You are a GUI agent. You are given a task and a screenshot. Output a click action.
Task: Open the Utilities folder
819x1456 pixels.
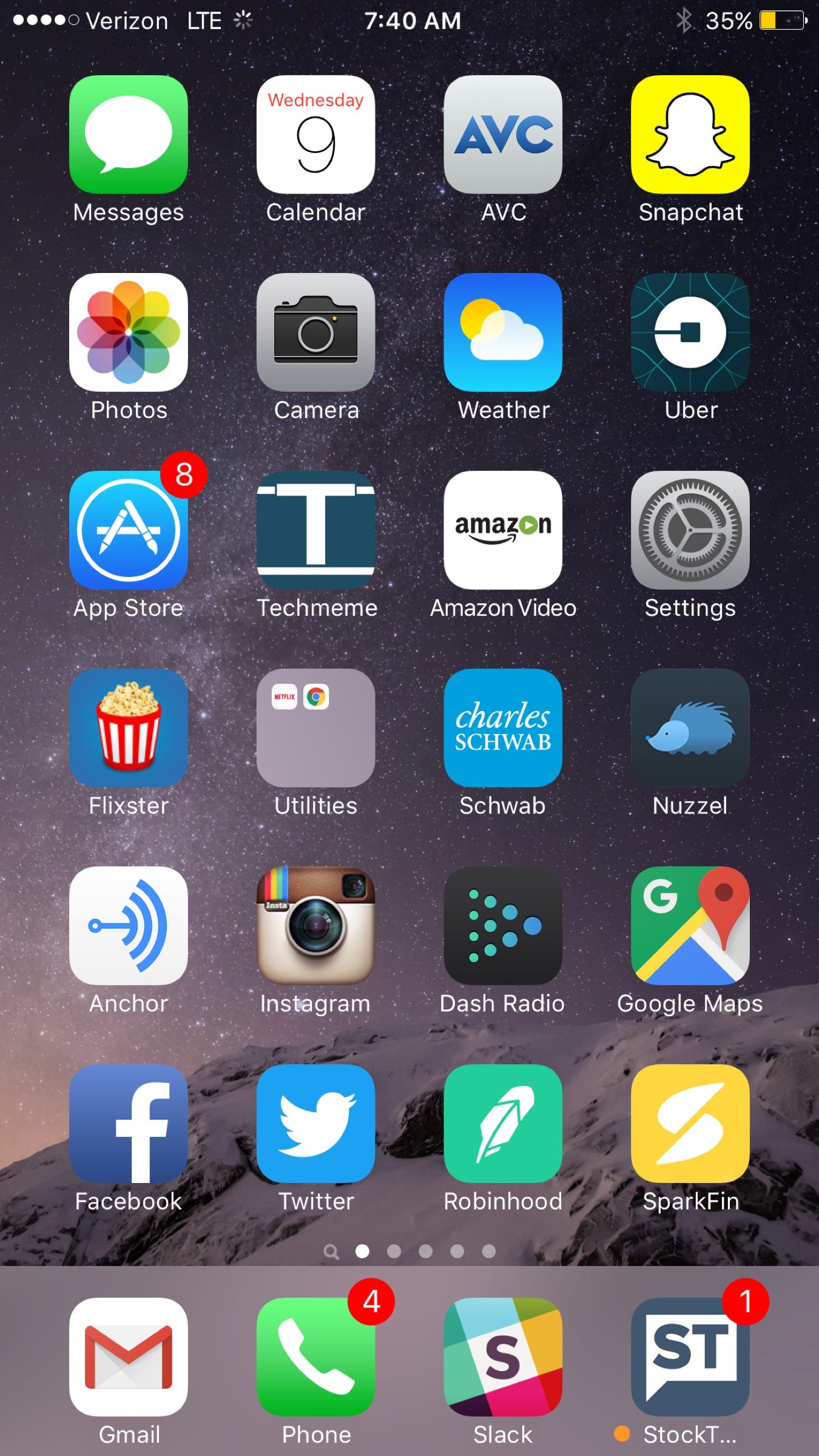(315, 728)
